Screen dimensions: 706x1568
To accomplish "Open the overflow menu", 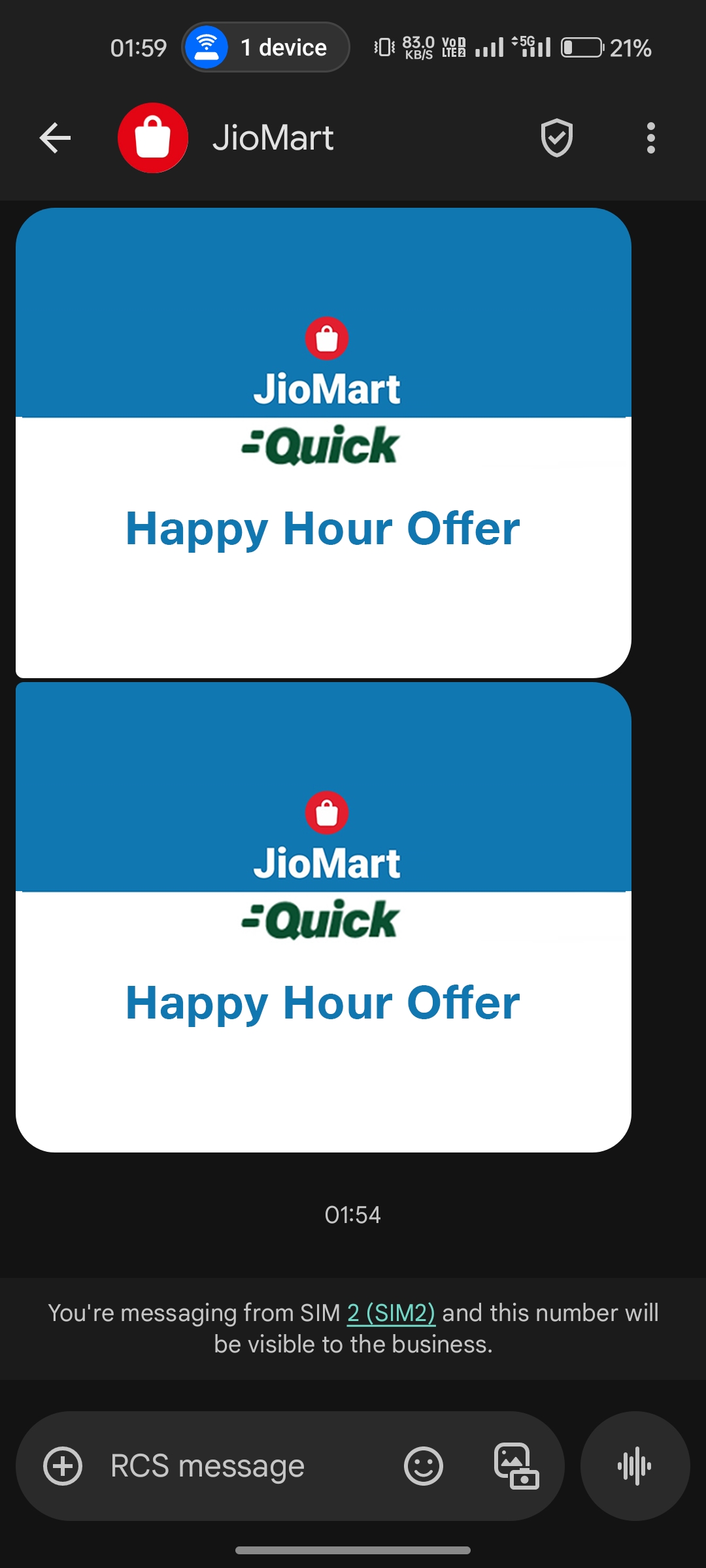I will click(650, 138).
